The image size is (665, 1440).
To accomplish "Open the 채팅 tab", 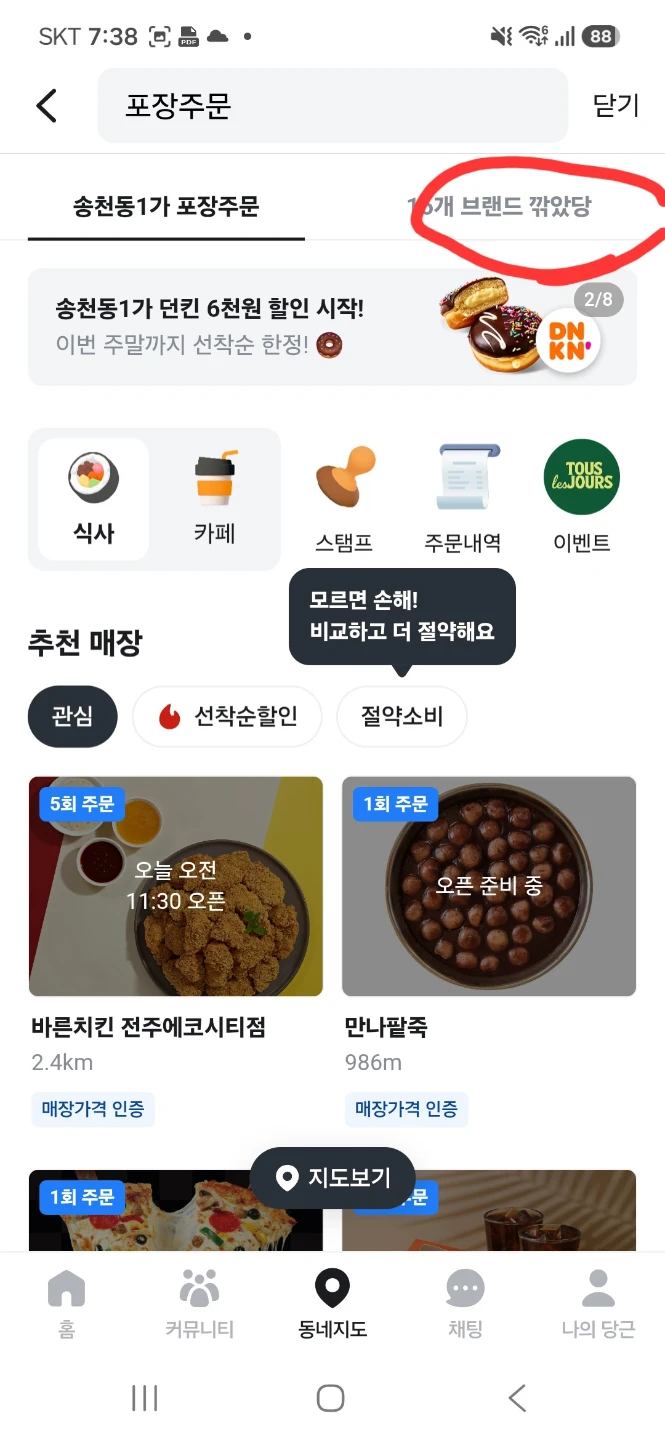I will (465, 1303).
